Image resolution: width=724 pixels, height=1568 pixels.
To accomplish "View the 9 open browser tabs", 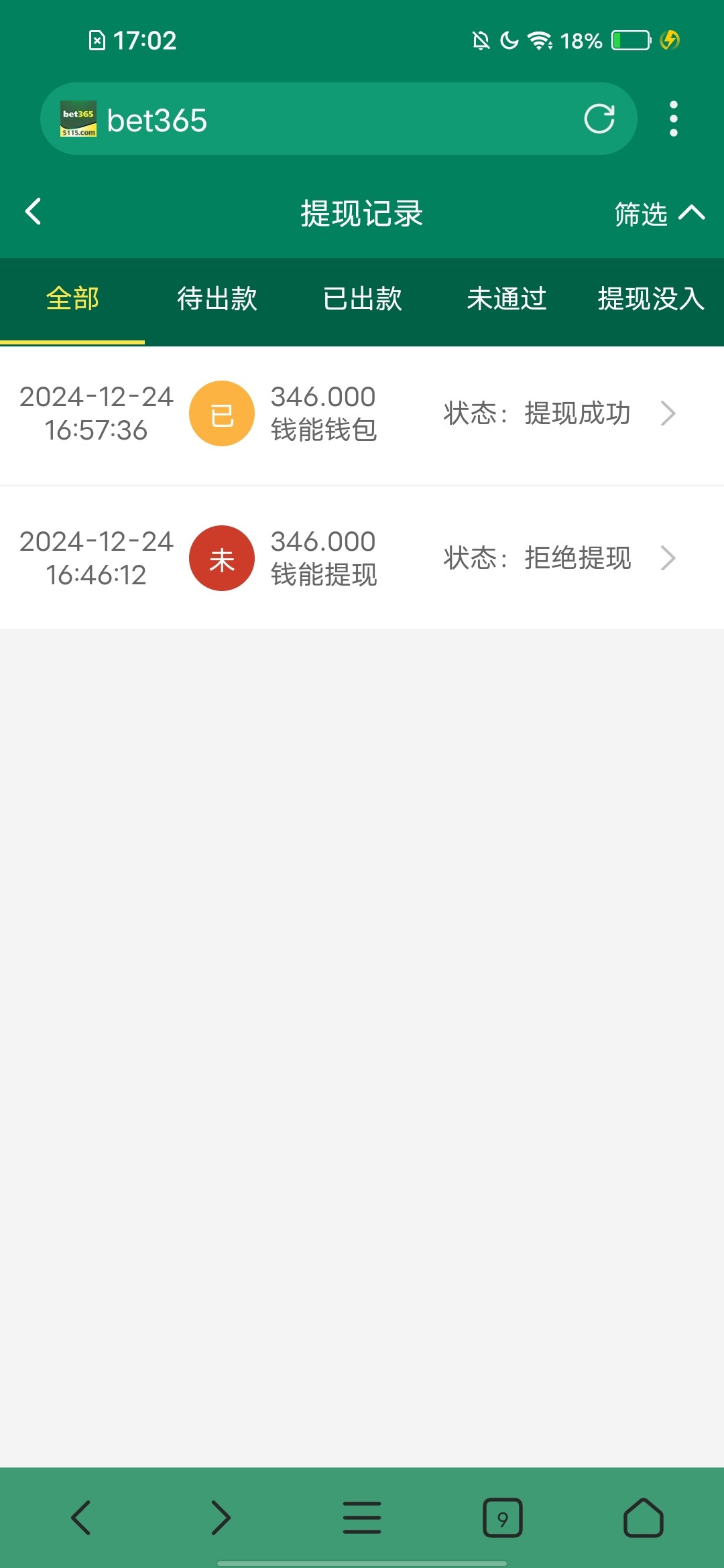I will 503,1518.
